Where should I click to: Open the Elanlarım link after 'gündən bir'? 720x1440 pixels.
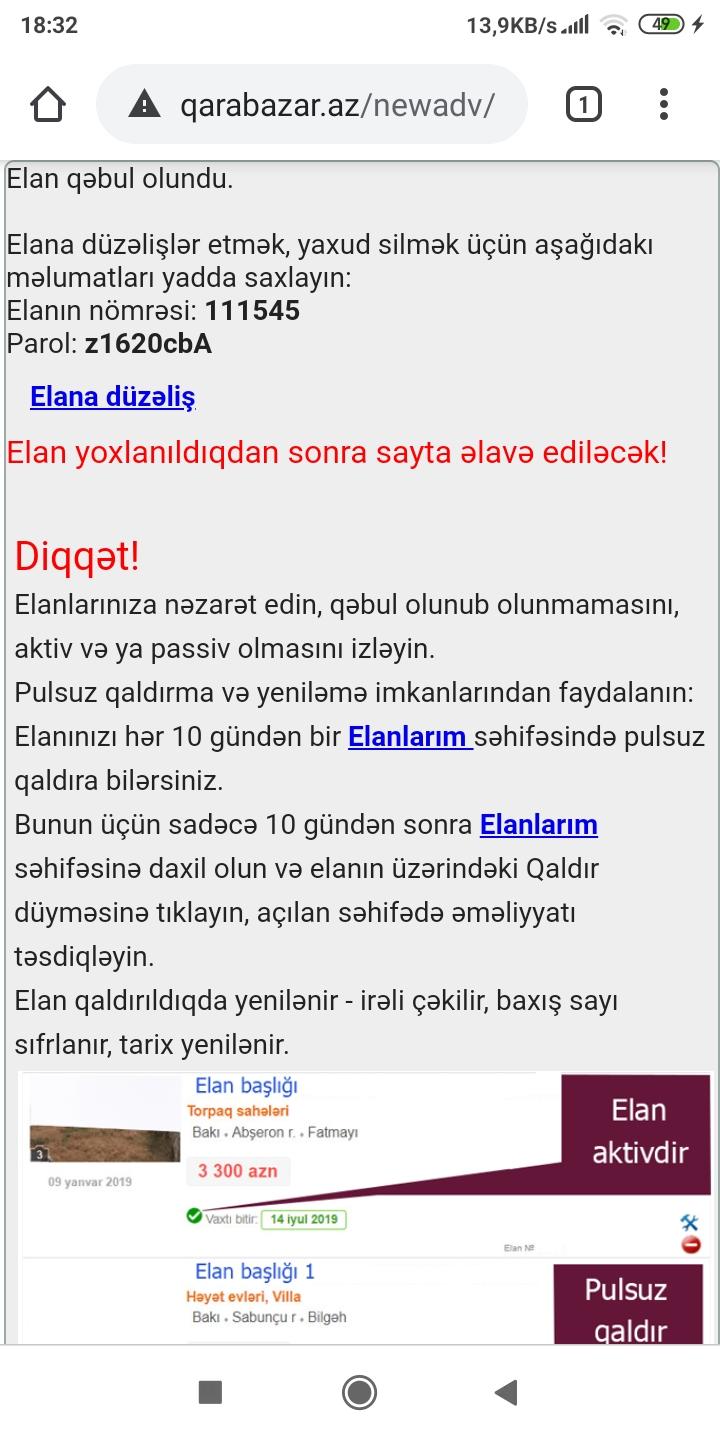(x=408, y=738)
